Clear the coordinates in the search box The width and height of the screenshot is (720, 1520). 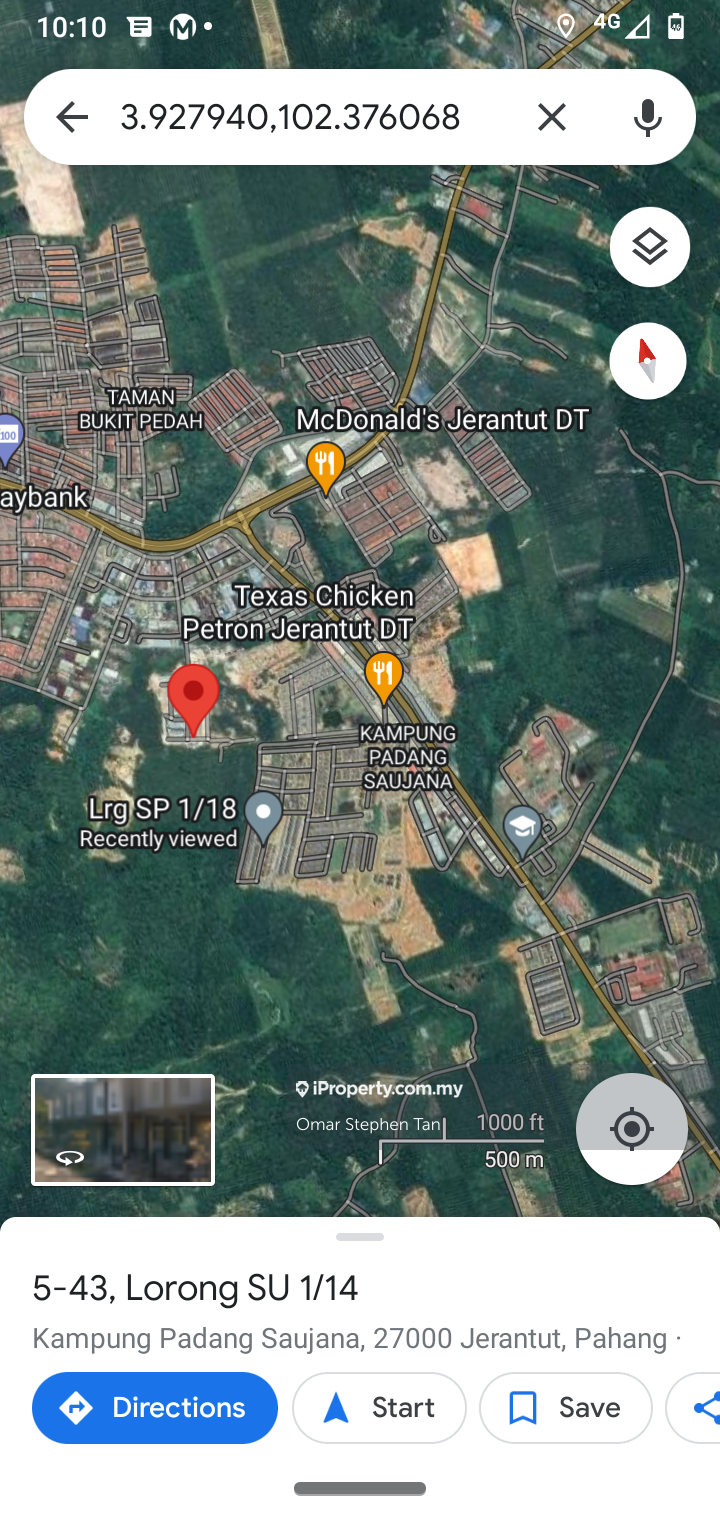point(551,117)
